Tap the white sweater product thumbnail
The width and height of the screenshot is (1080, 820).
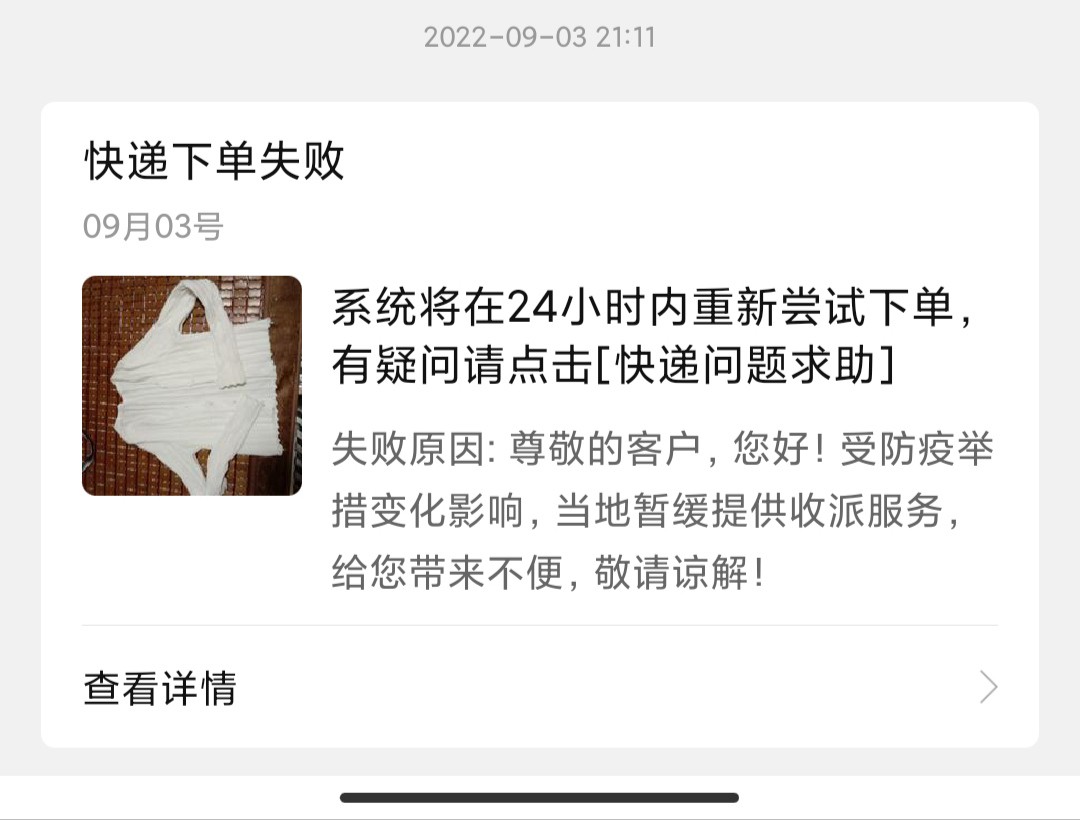[192, 386]
